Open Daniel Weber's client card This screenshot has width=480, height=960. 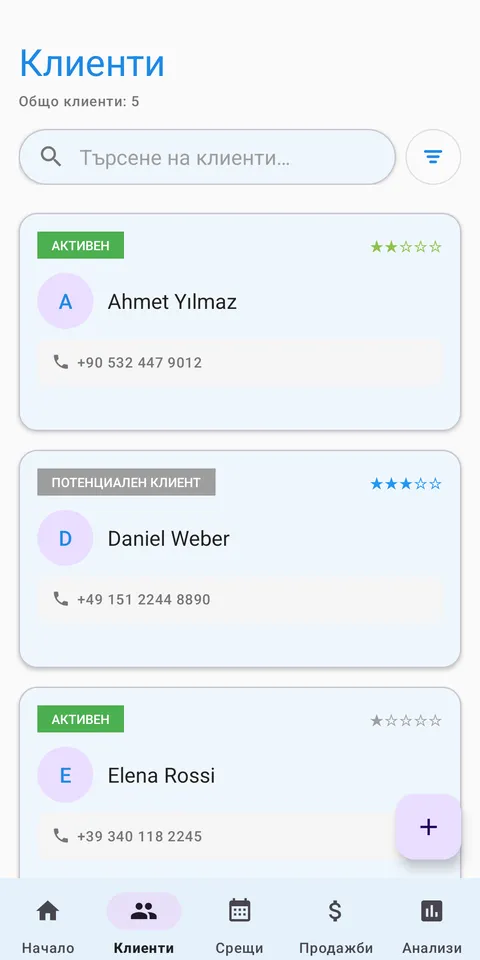[x=240, y=559]
